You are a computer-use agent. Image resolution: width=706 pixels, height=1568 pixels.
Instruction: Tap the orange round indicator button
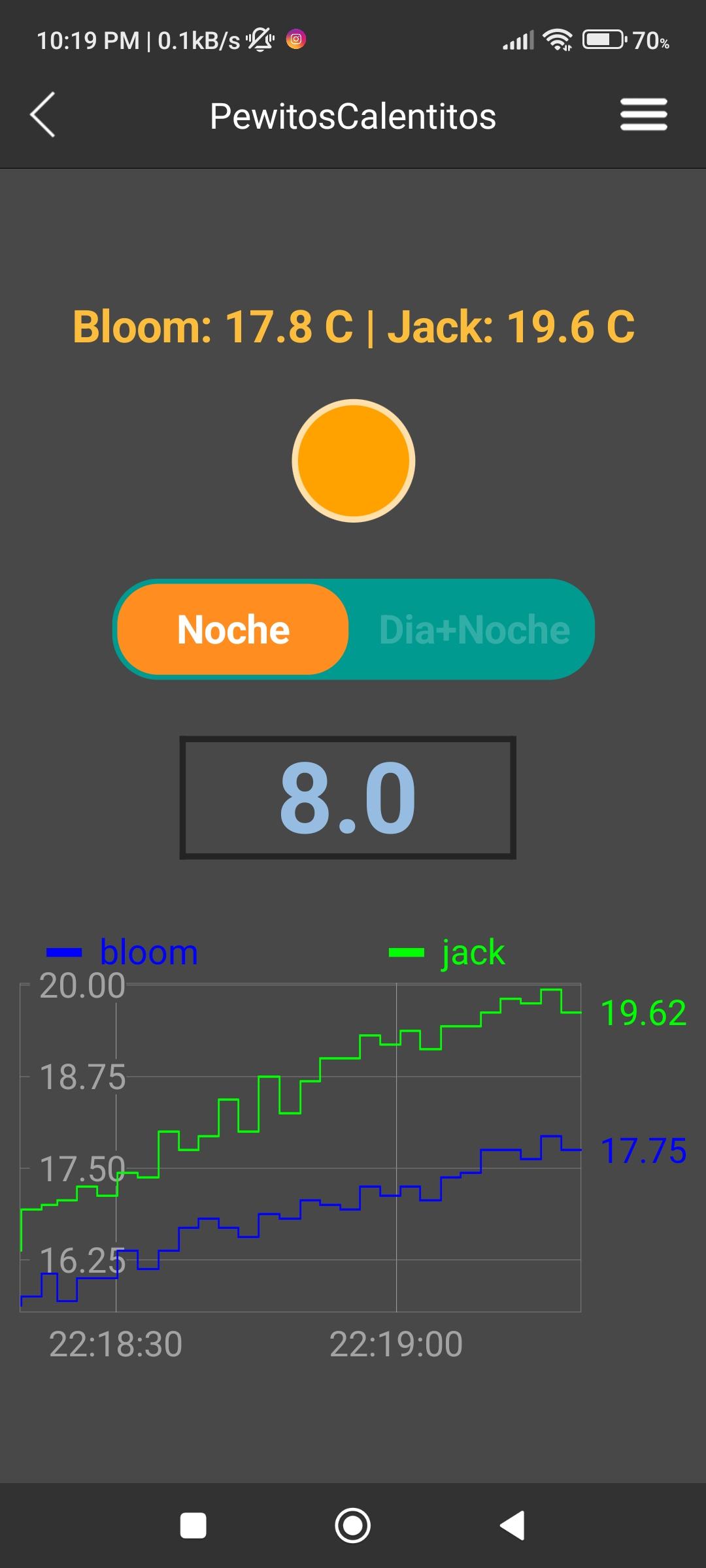[x=353, y=461]
